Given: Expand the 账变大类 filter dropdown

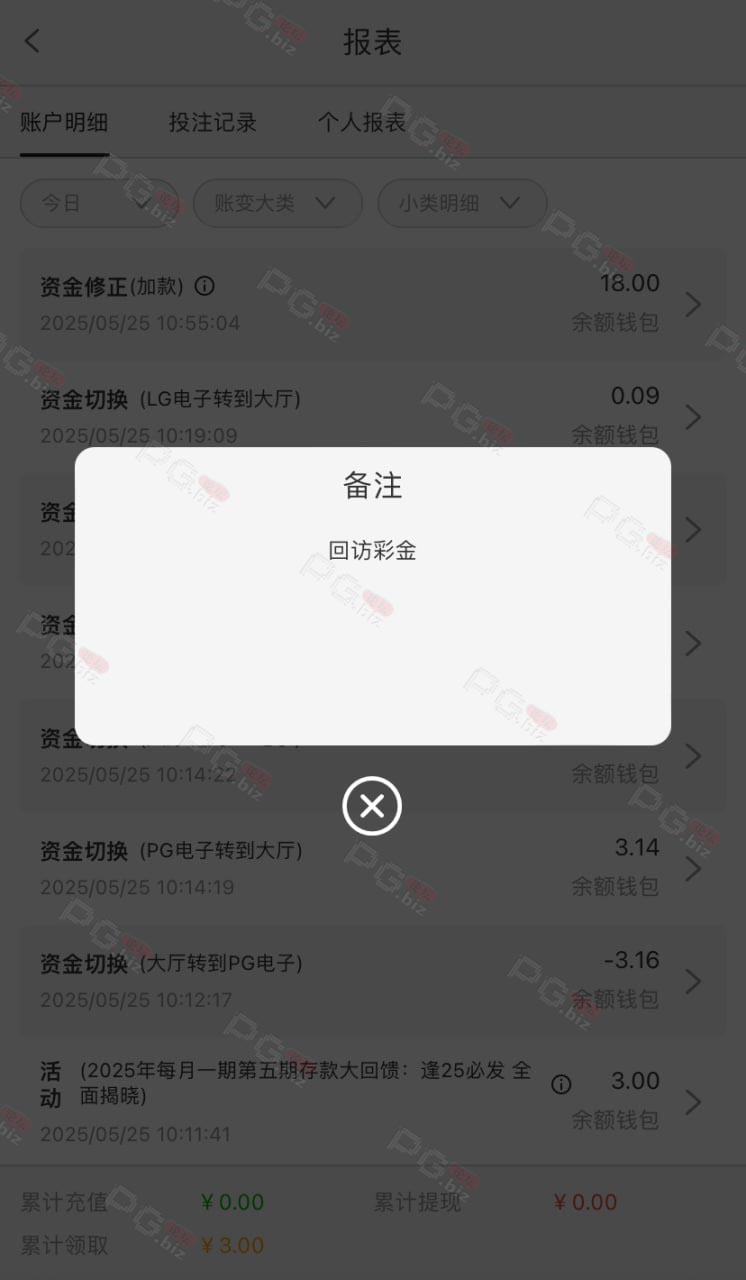Looking at the screenshot, I should 277,203.
